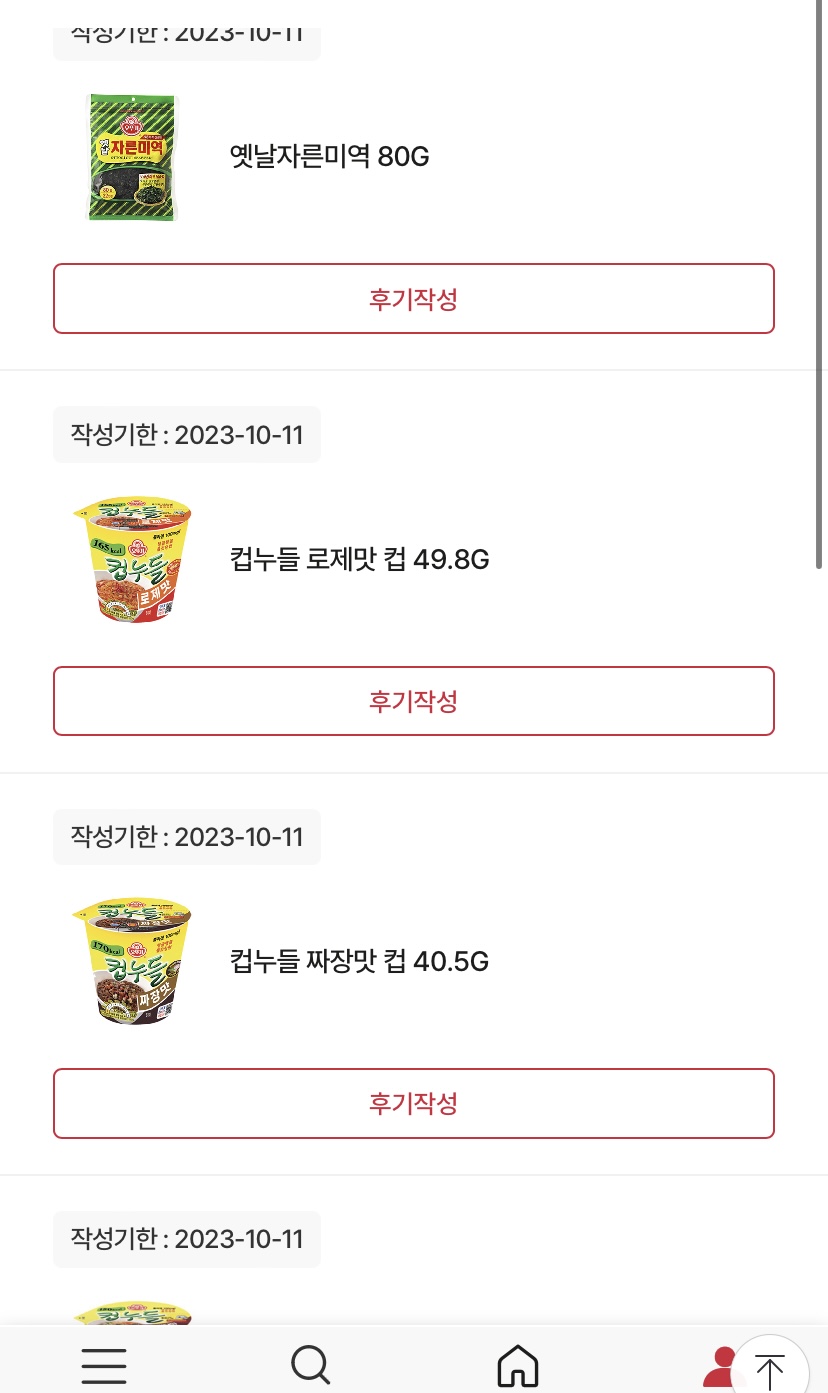View the 컵누들 로제맛 컵 product image
Screen dimensions: 828x1393
click(132, 560)
